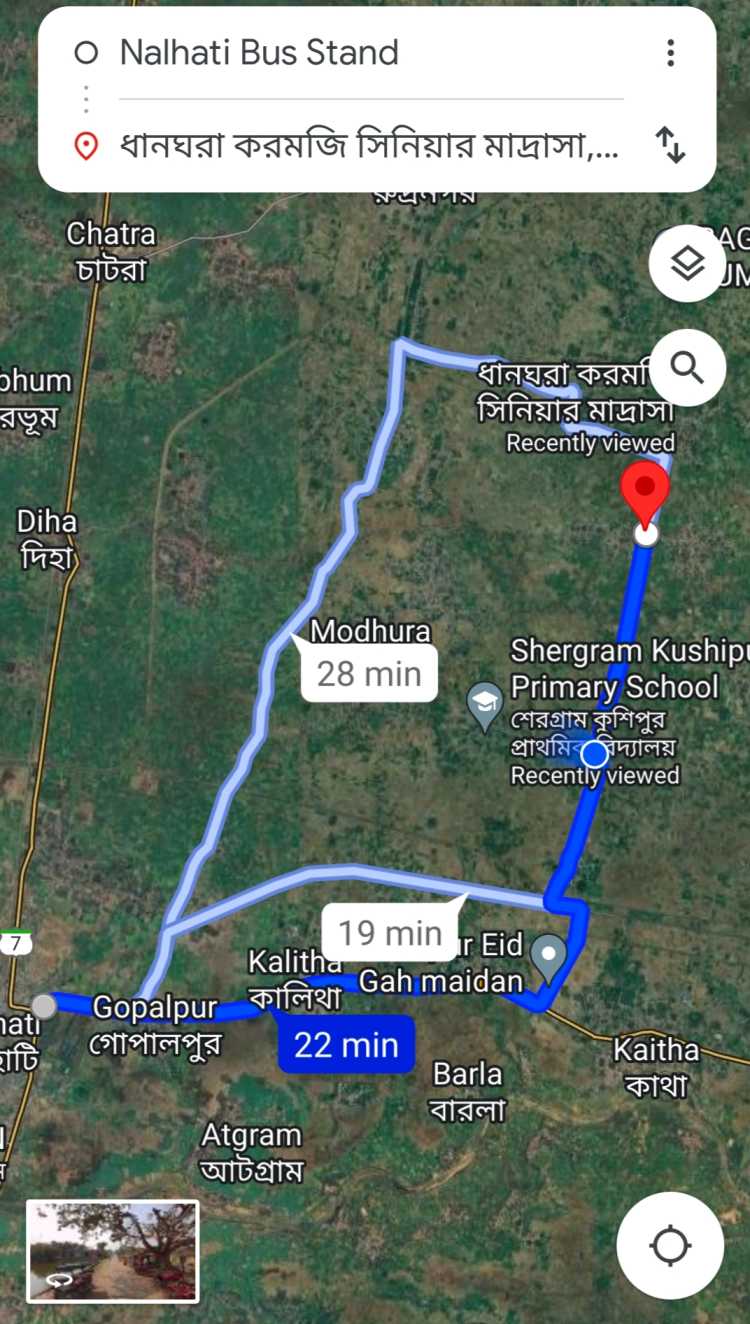Screen dimensions: 750x1324
Task: Open the map layers selector
Action: point(687,264)
